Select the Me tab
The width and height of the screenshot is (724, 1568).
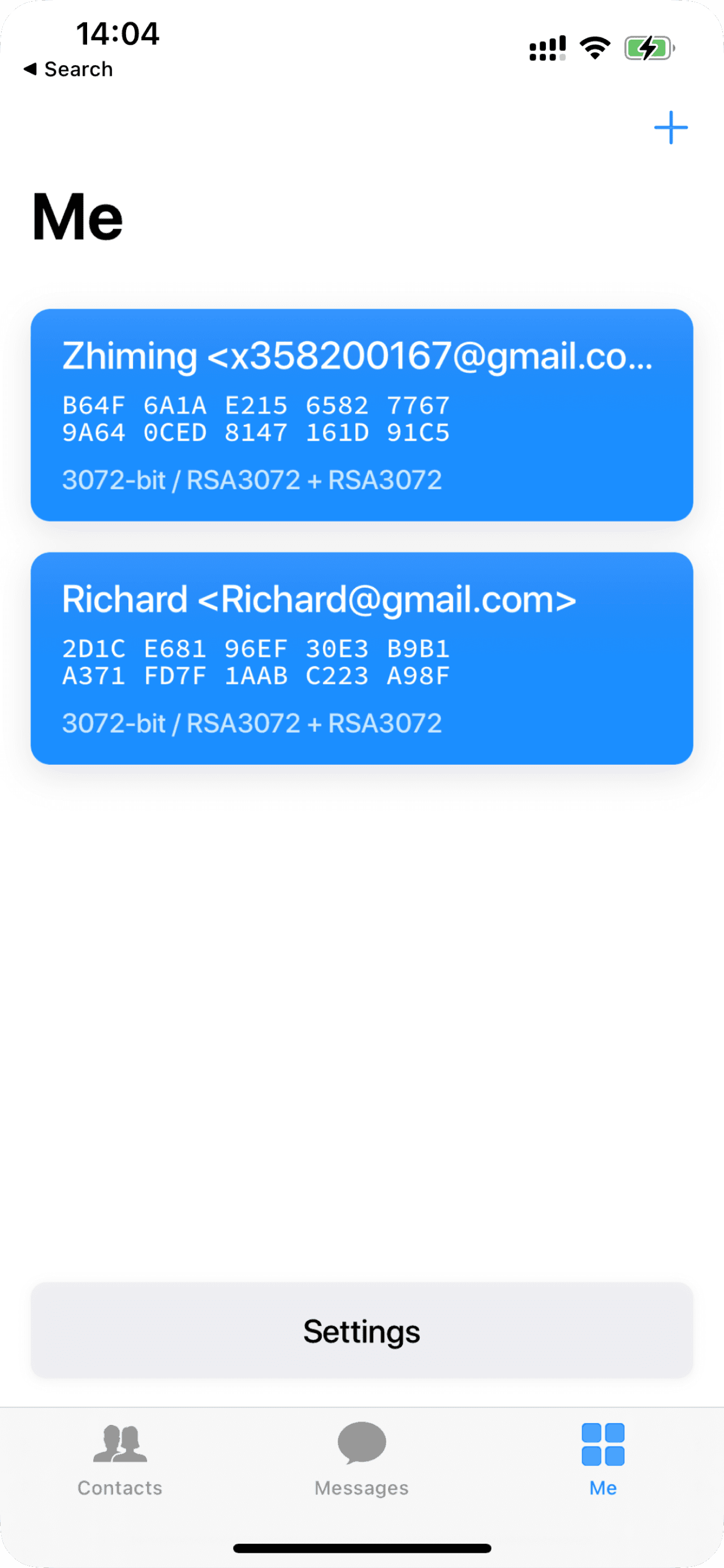click(x=603, y=1458)
